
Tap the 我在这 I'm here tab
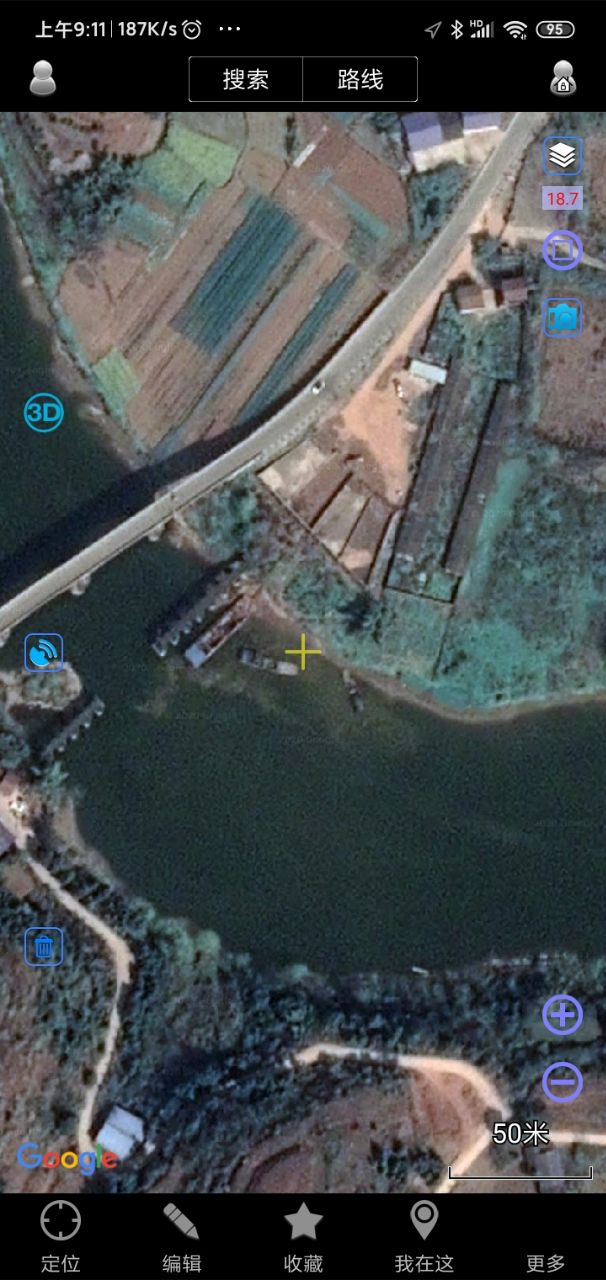point(424,1237)
